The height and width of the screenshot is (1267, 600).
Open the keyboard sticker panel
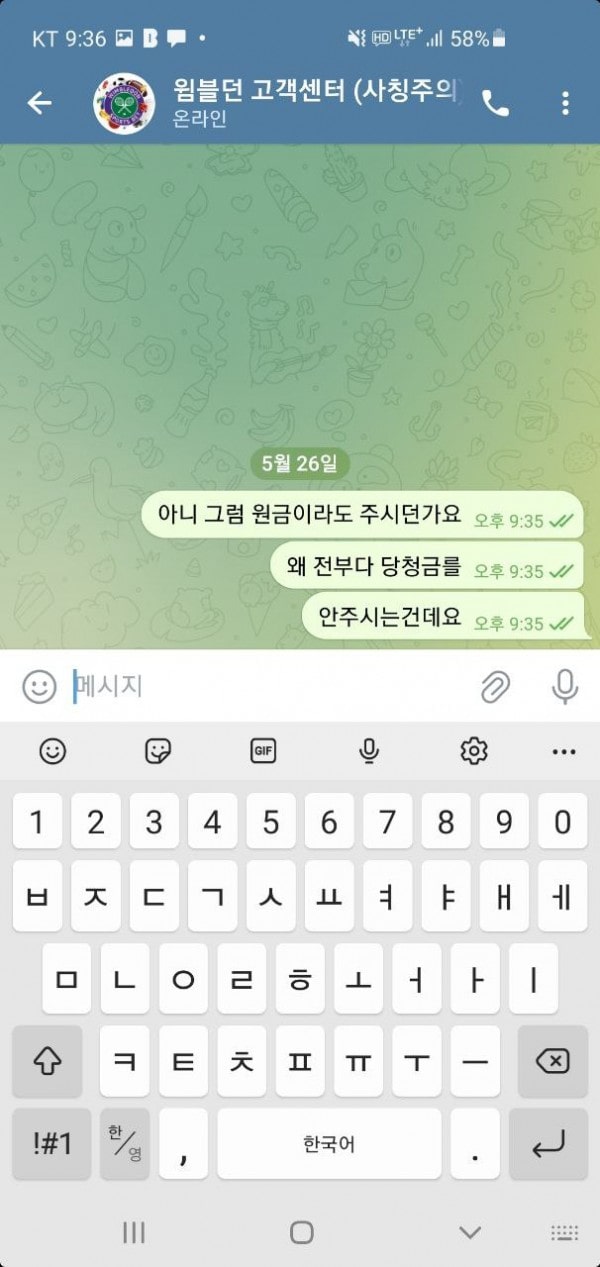coord(158,751)
